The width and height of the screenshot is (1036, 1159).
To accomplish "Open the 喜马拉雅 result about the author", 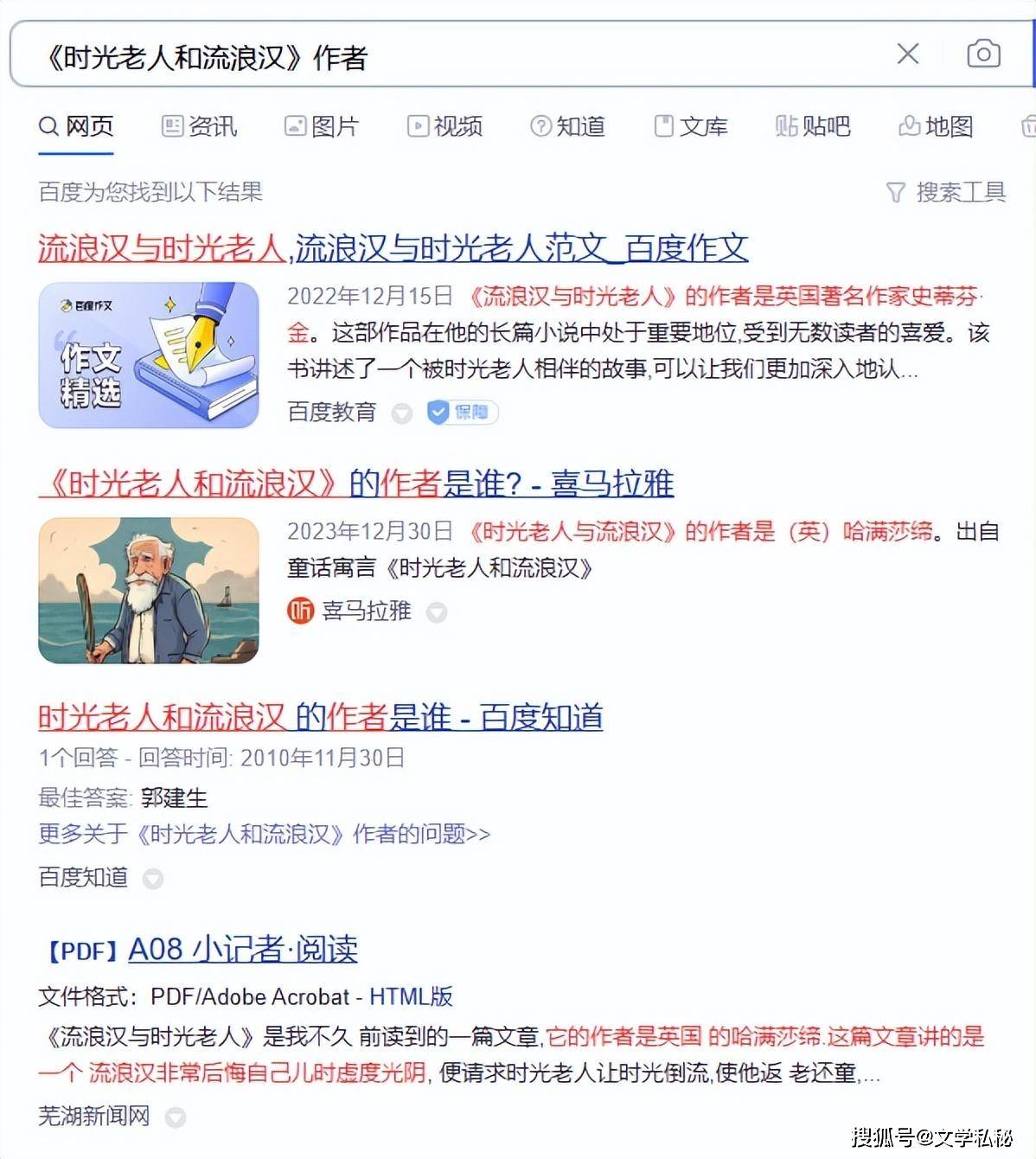I will [x=355, y=483].
